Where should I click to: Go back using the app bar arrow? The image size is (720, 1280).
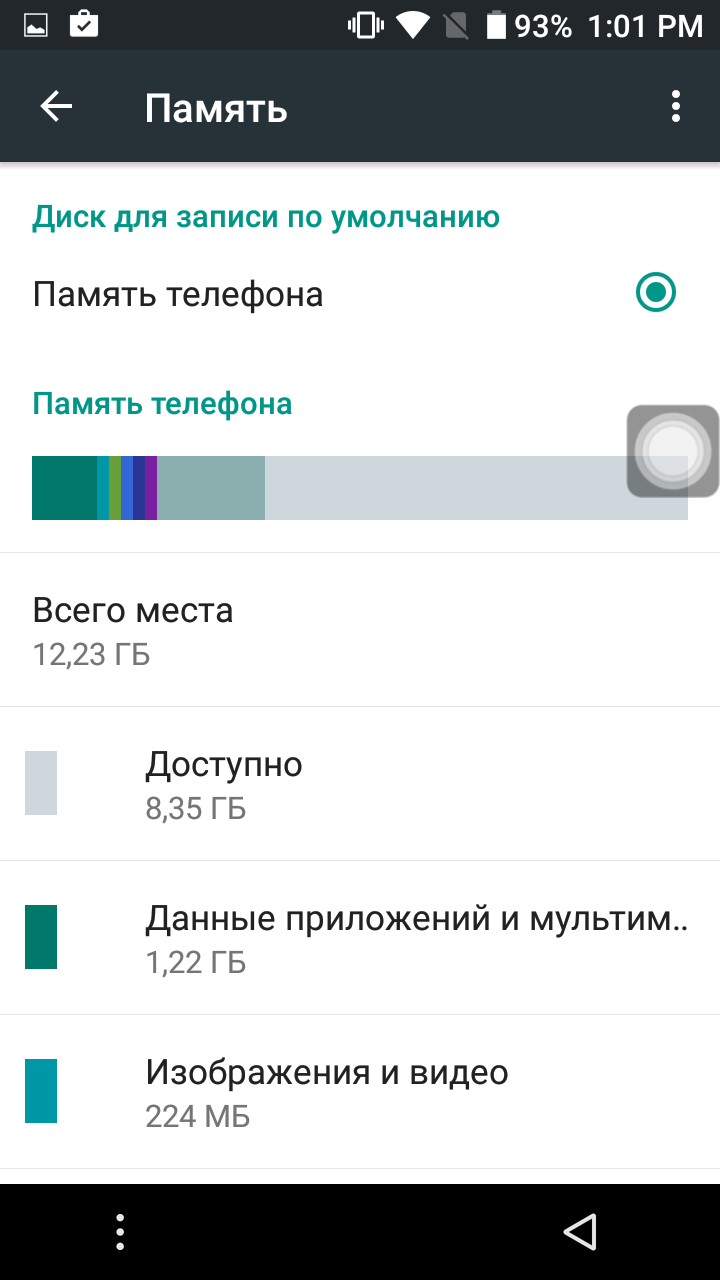coord(56,107)
